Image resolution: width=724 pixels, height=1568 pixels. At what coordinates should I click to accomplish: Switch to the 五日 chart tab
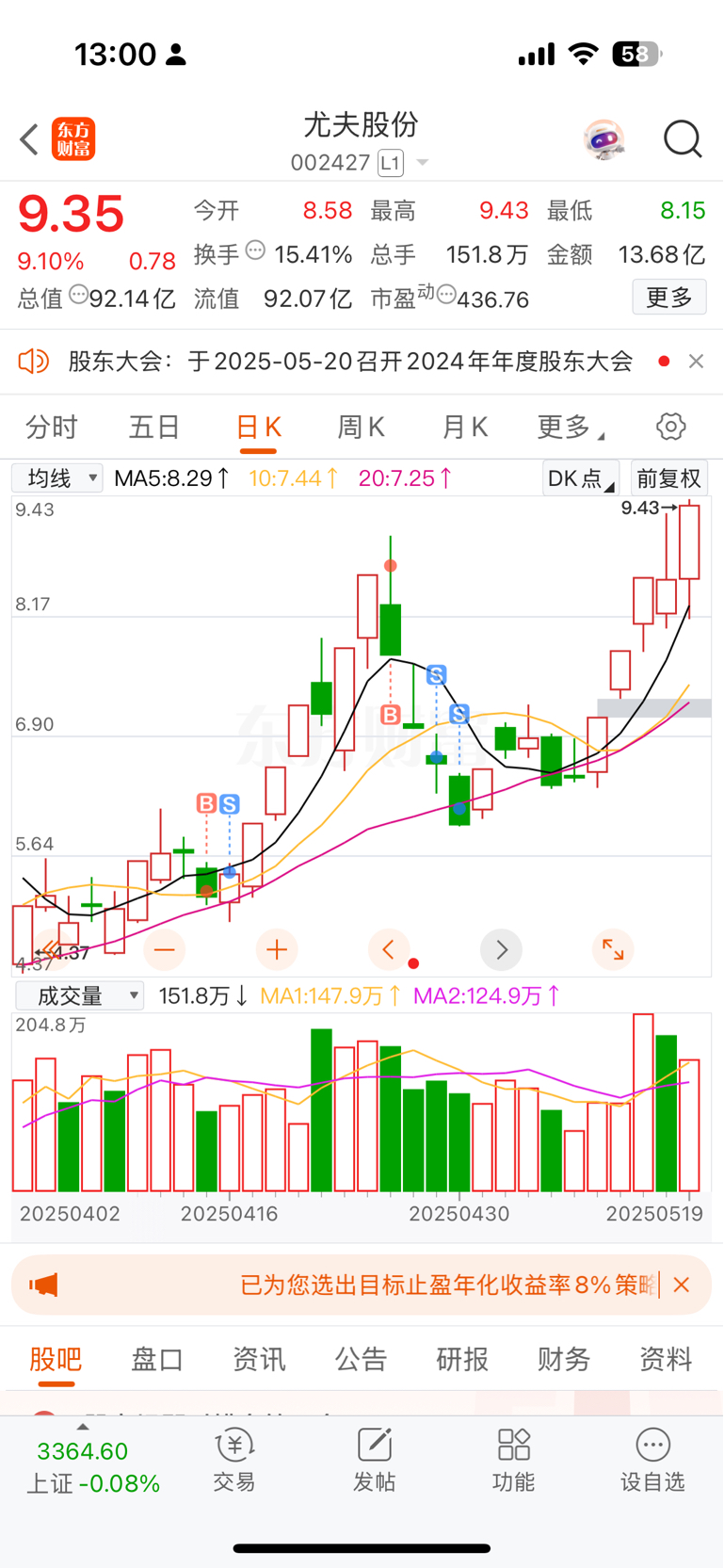coord(154,428)
